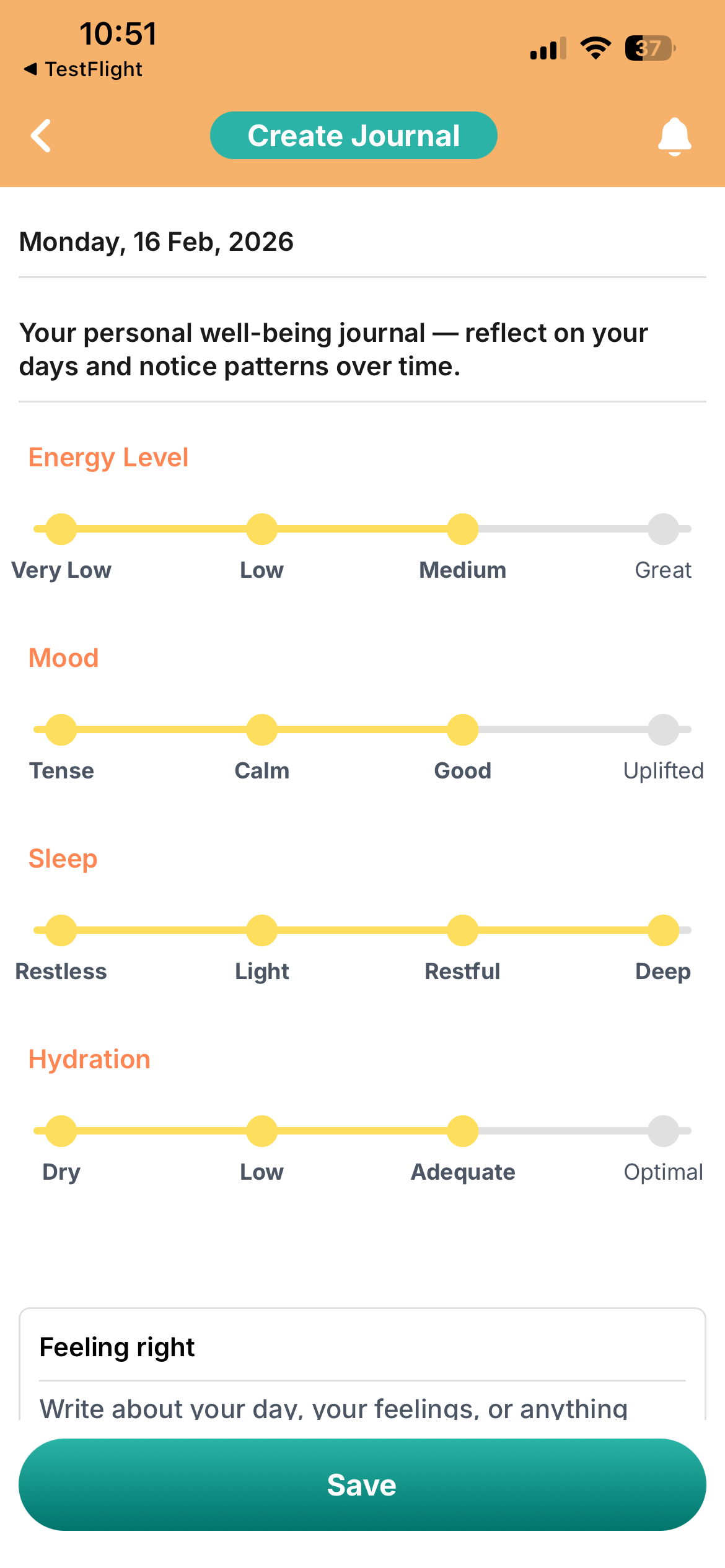
Task: Set Sleep to Restful
Action: [x=463, y=930]
